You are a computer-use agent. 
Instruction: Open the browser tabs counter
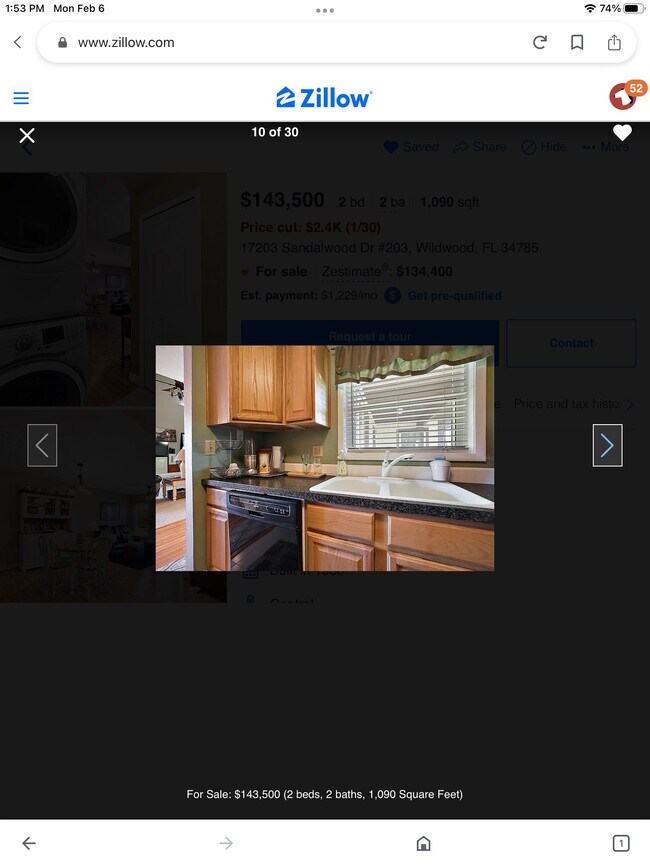pos(620,843)
